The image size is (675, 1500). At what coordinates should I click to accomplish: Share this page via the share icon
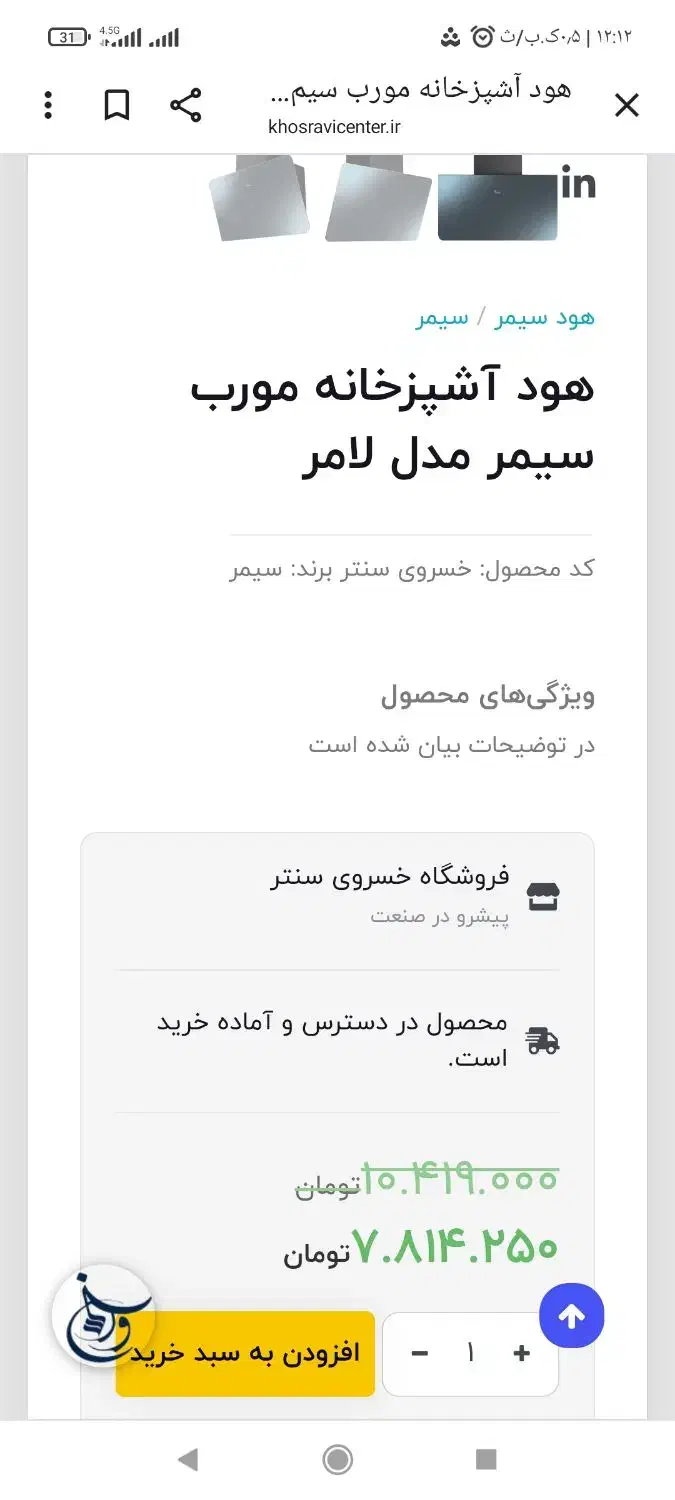pyautogui.click(x=185, y=105)
